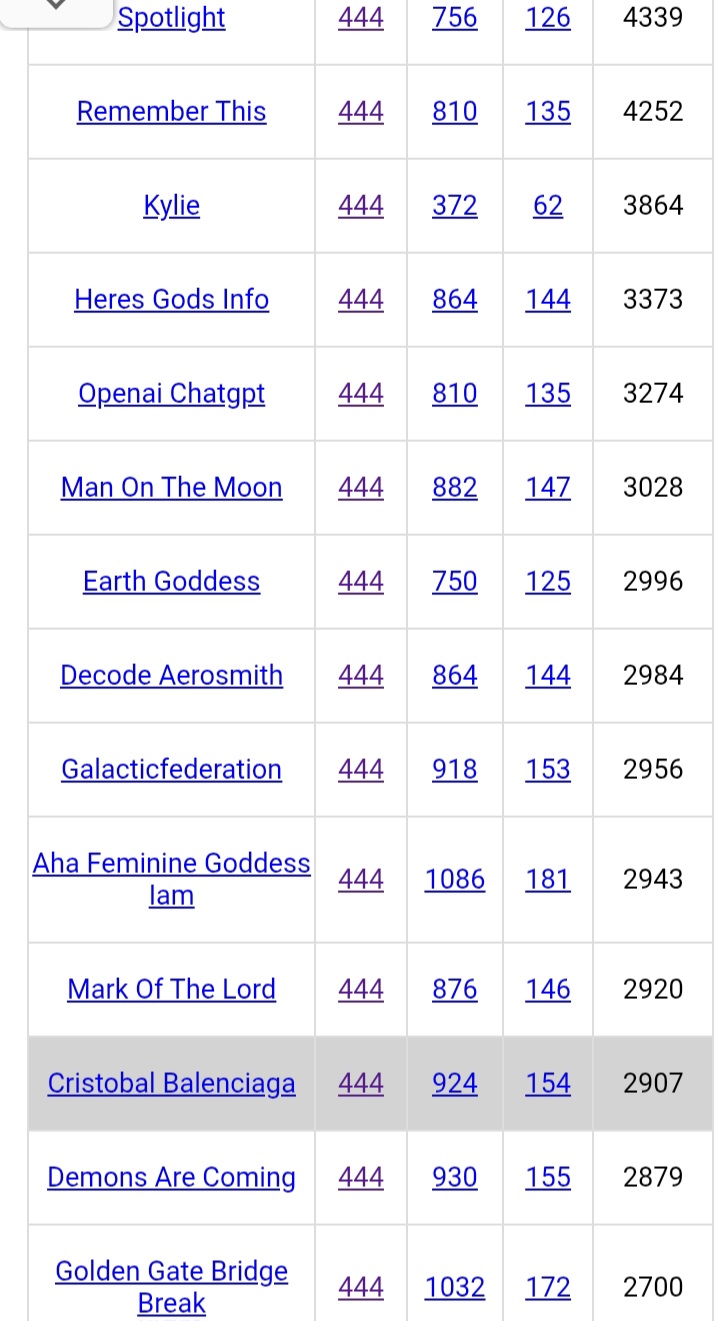Tap the Galacticfederation link
Screen dimensions: 720x1321
pos(171,769)
